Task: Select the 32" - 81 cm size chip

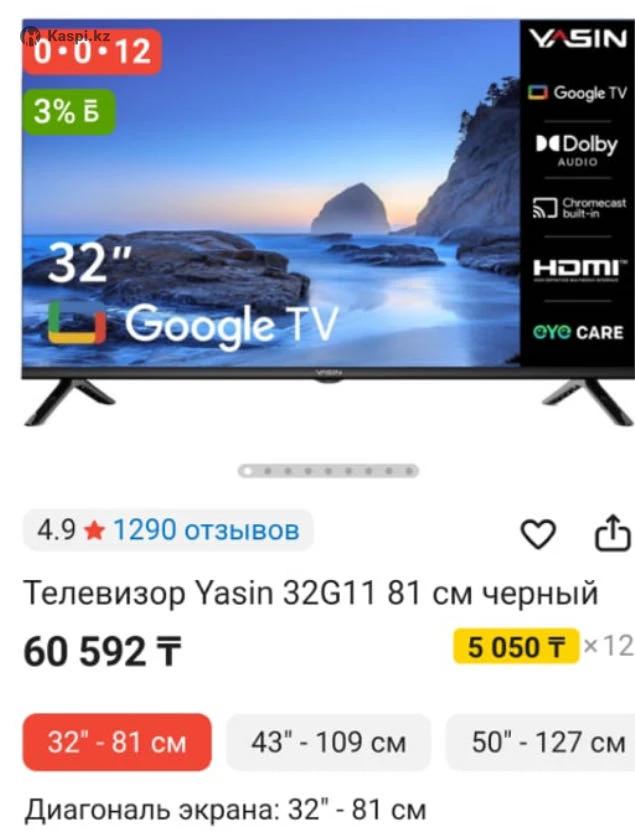Action: [117, 743]
